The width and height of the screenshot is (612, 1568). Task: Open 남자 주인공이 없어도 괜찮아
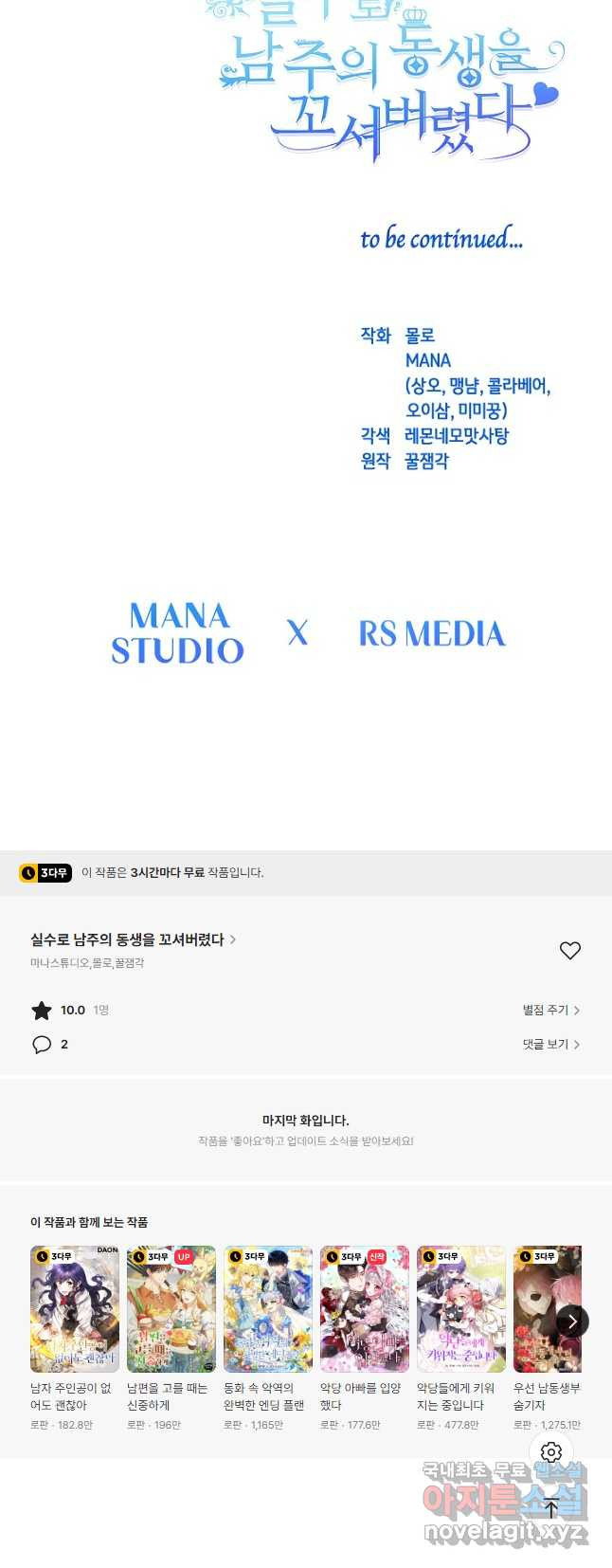[75, 1310]
